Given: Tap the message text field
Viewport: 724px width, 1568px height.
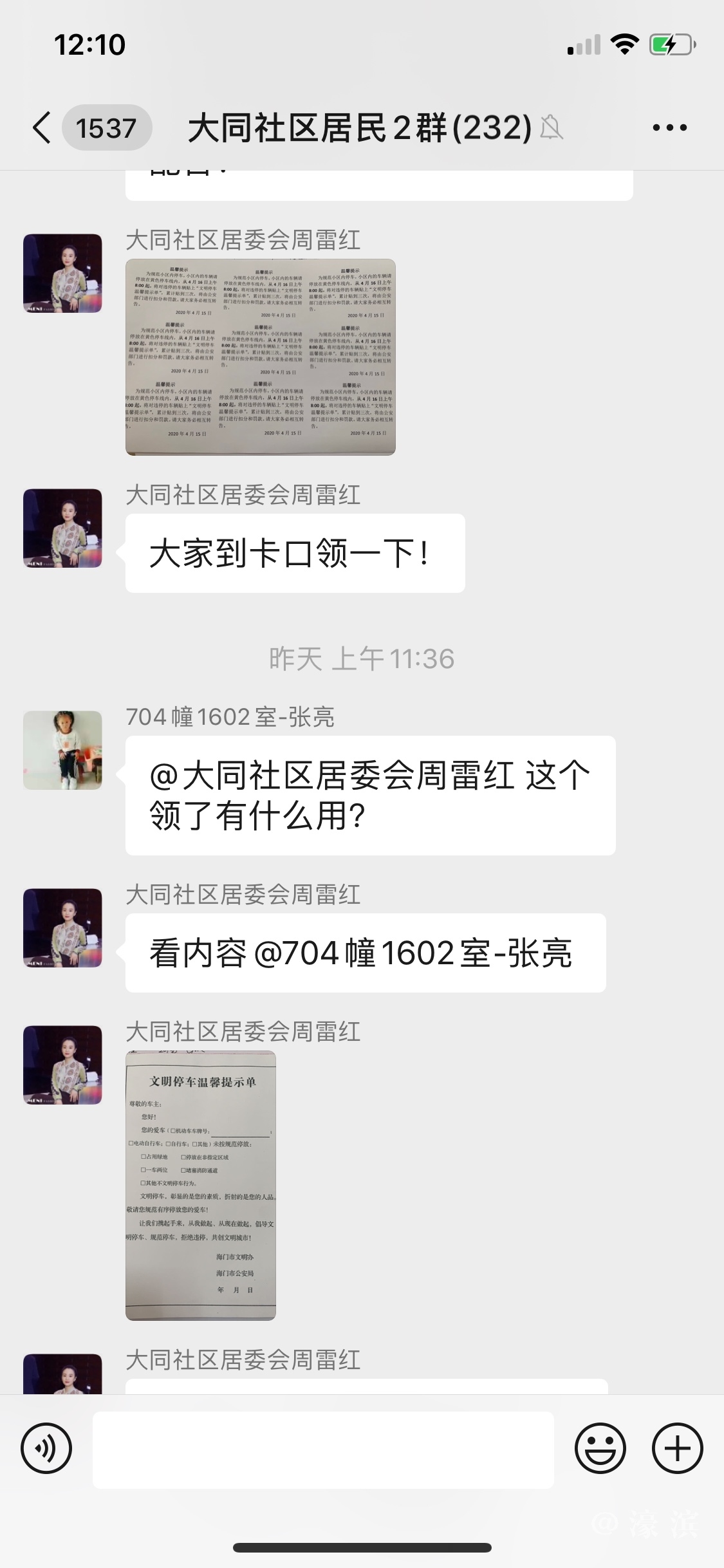Looking at the screenshot, I should pos(323,1450).
